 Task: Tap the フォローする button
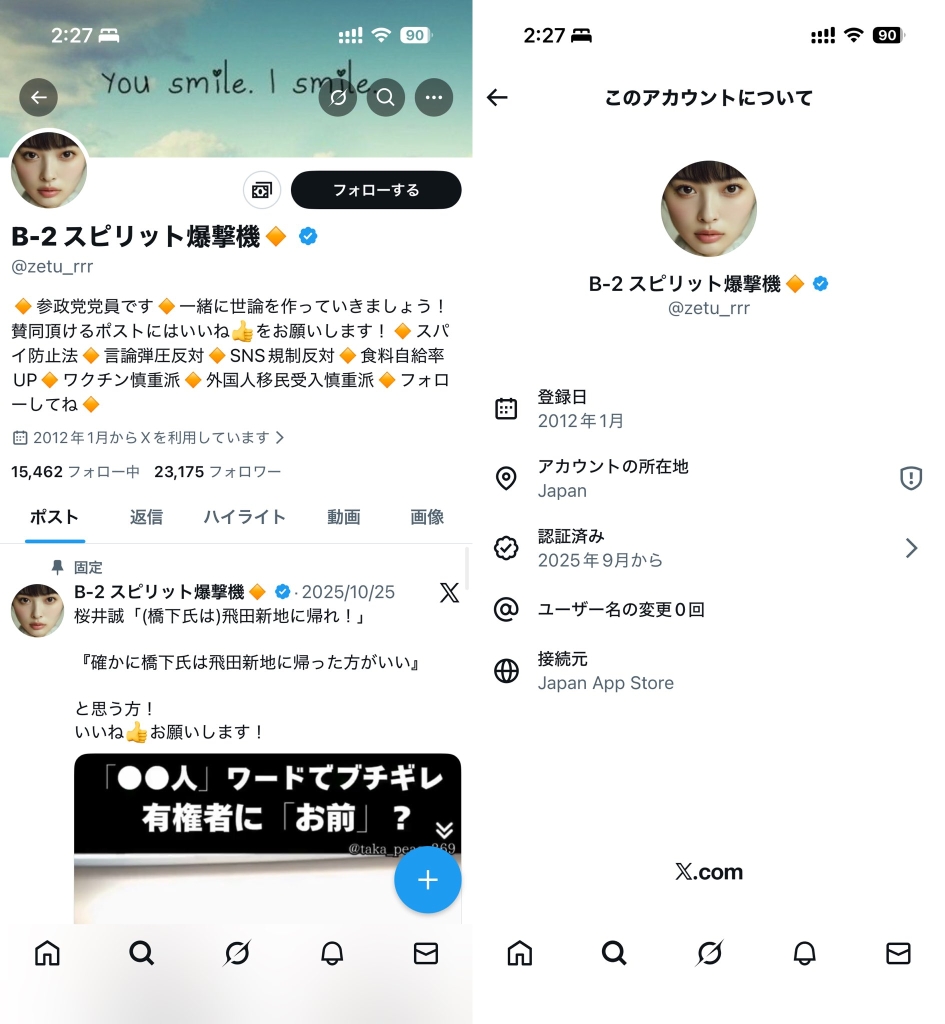tap(376, 190)
